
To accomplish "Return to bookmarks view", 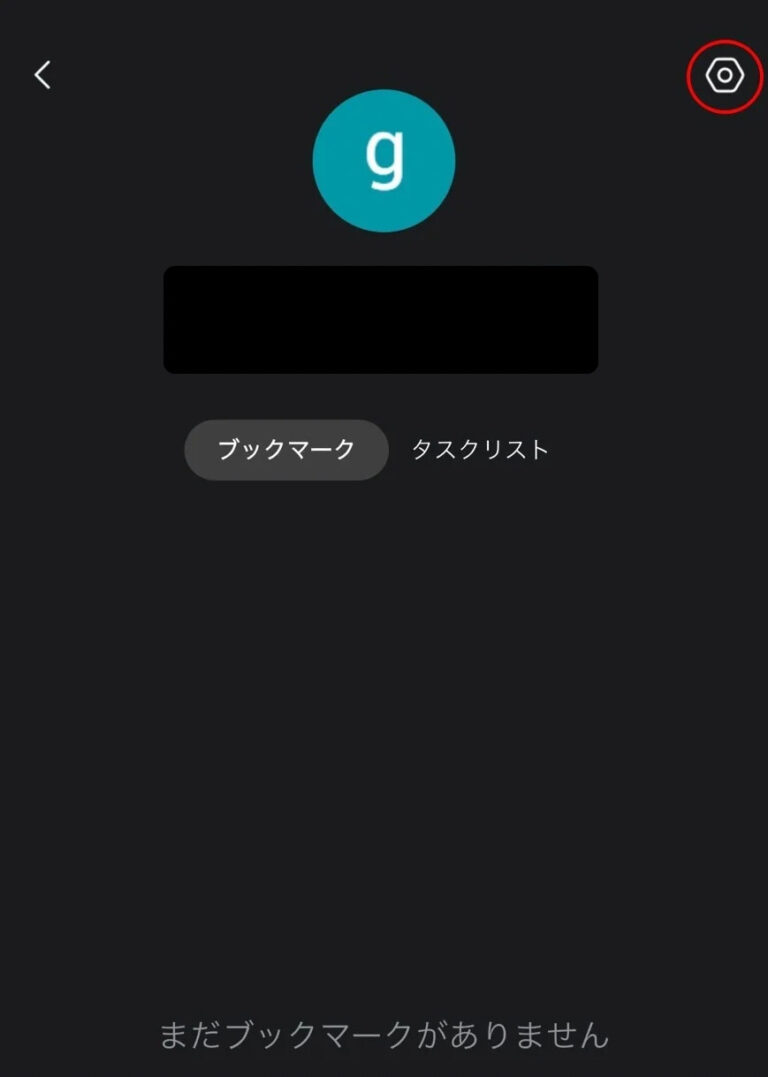I will [285, 449].
